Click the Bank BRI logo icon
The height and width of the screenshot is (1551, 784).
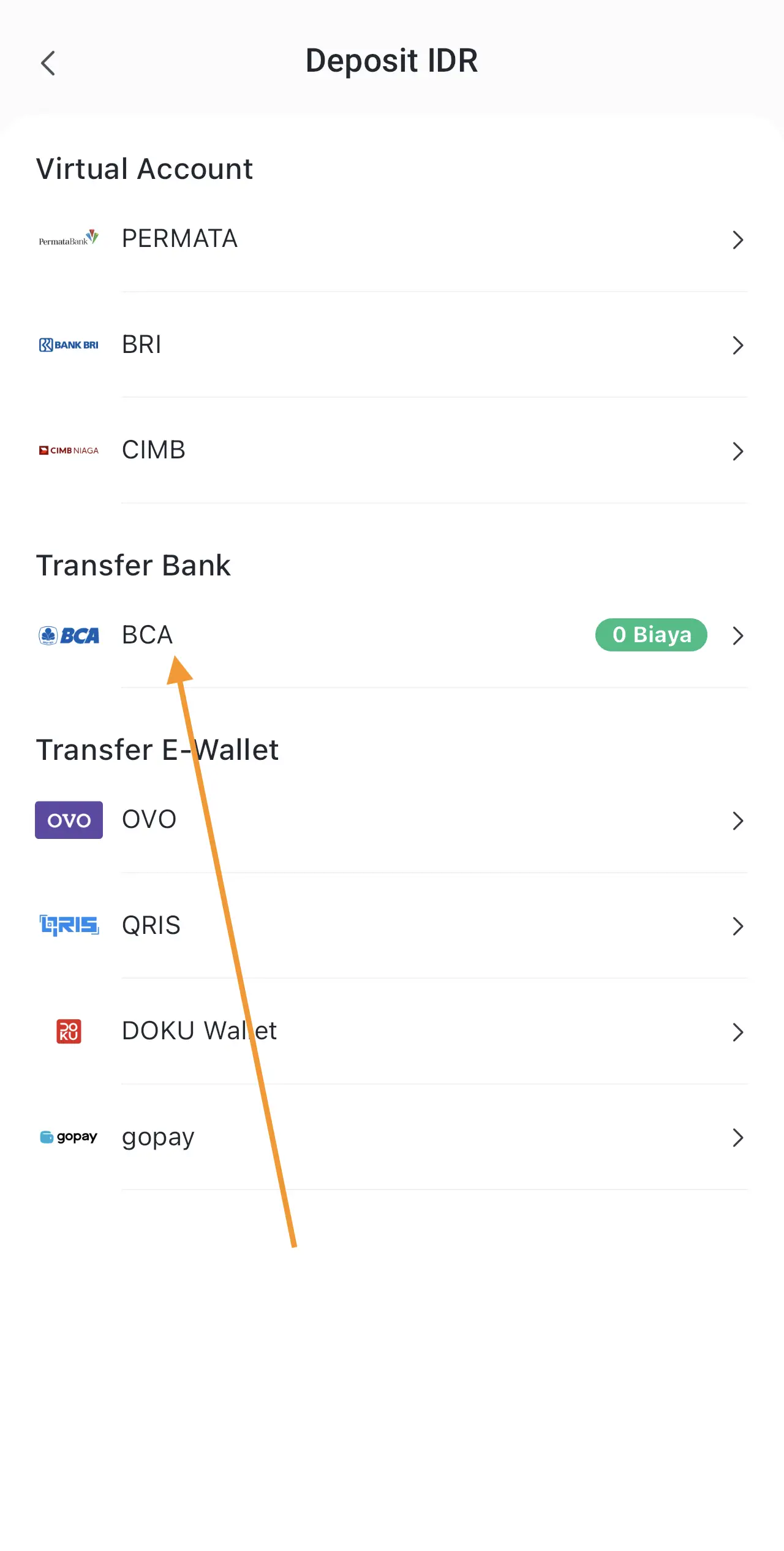pyautogui.click(x=68, y=344)
